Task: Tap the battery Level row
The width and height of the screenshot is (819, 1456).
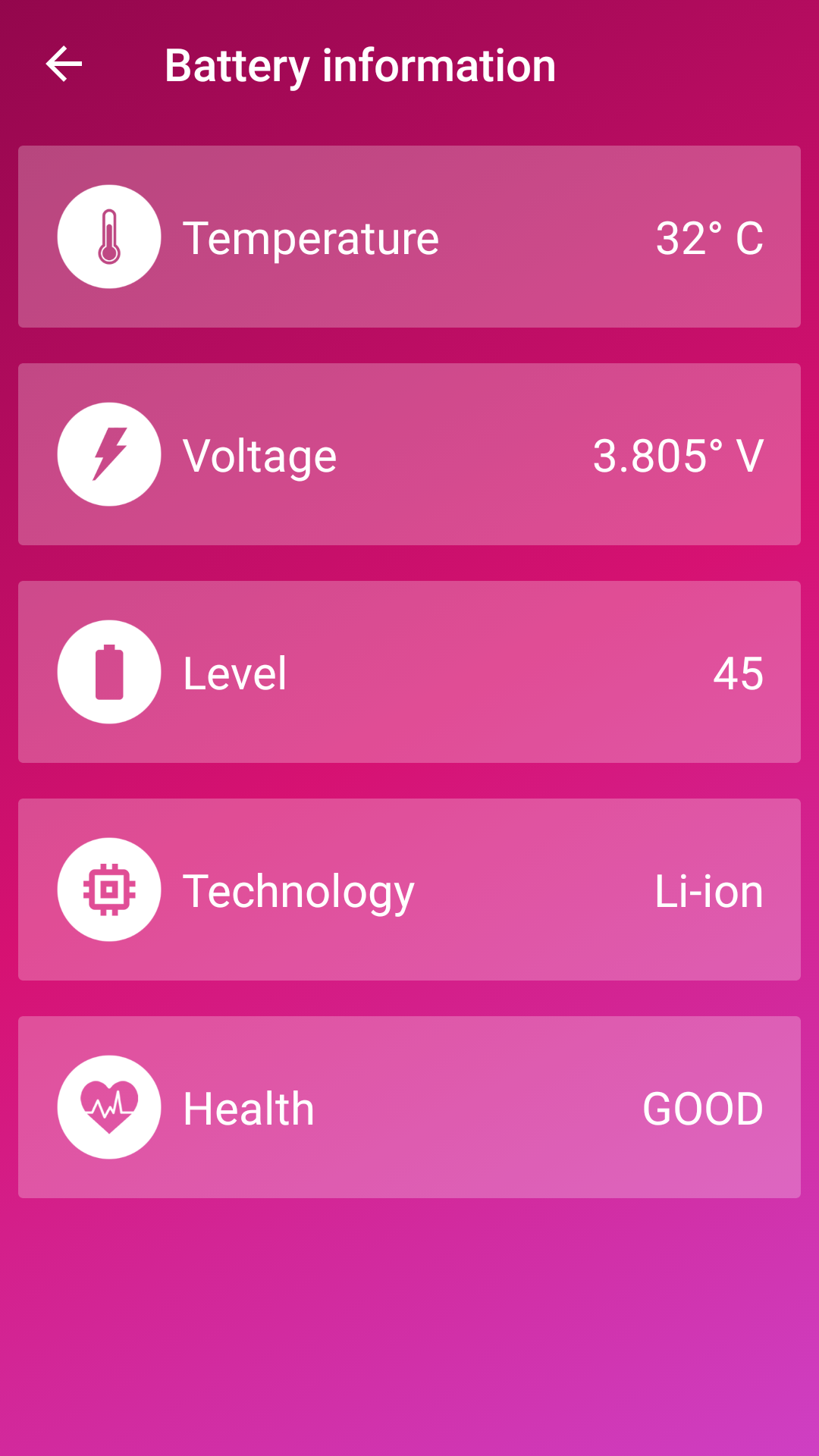Action: point(409,672)
